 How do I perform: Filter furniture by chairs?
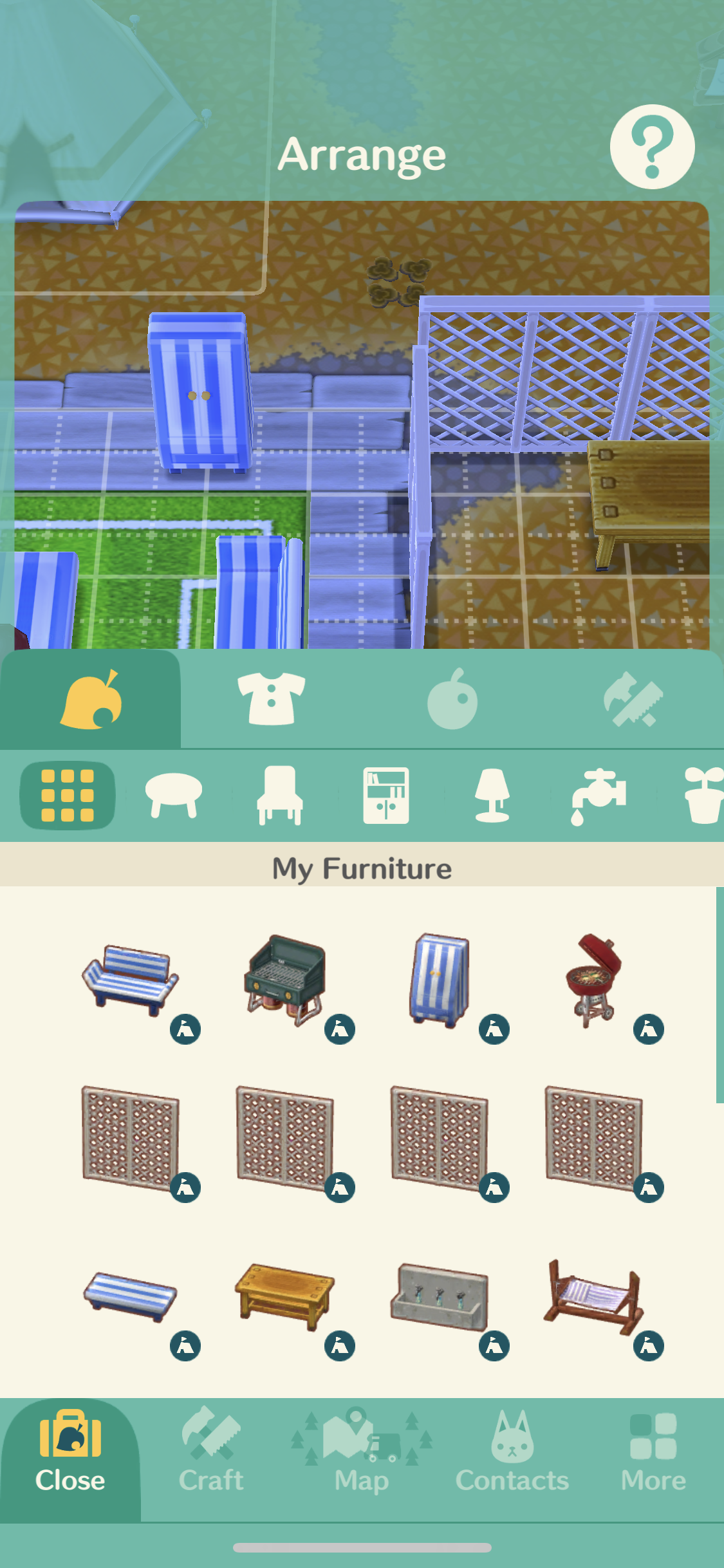pyautogui.click(x=279, y=796)
